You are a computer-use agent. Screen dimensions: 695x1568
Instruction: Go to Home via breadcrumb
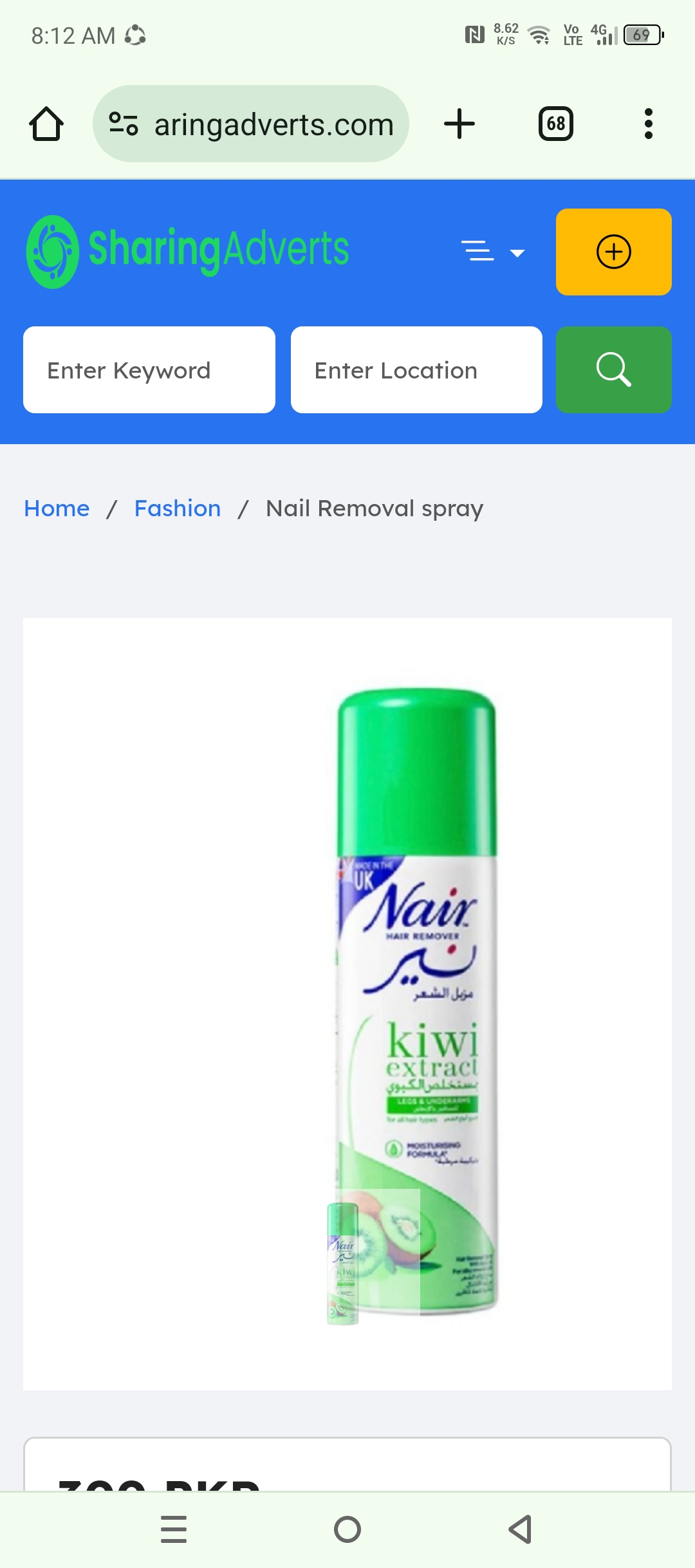[x=57, y=509]
